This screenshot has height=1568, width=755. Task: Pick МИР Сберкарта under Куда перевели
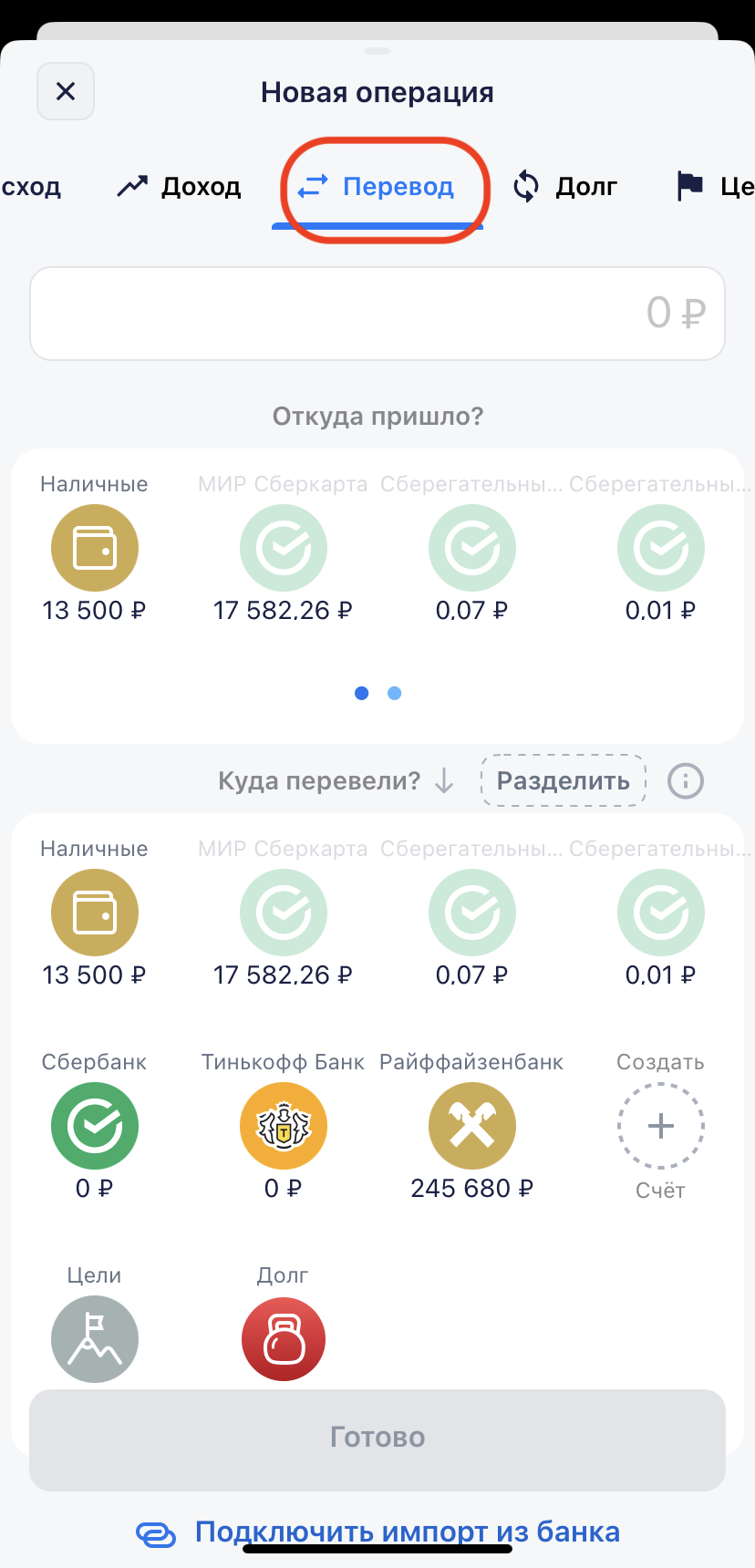283,913
